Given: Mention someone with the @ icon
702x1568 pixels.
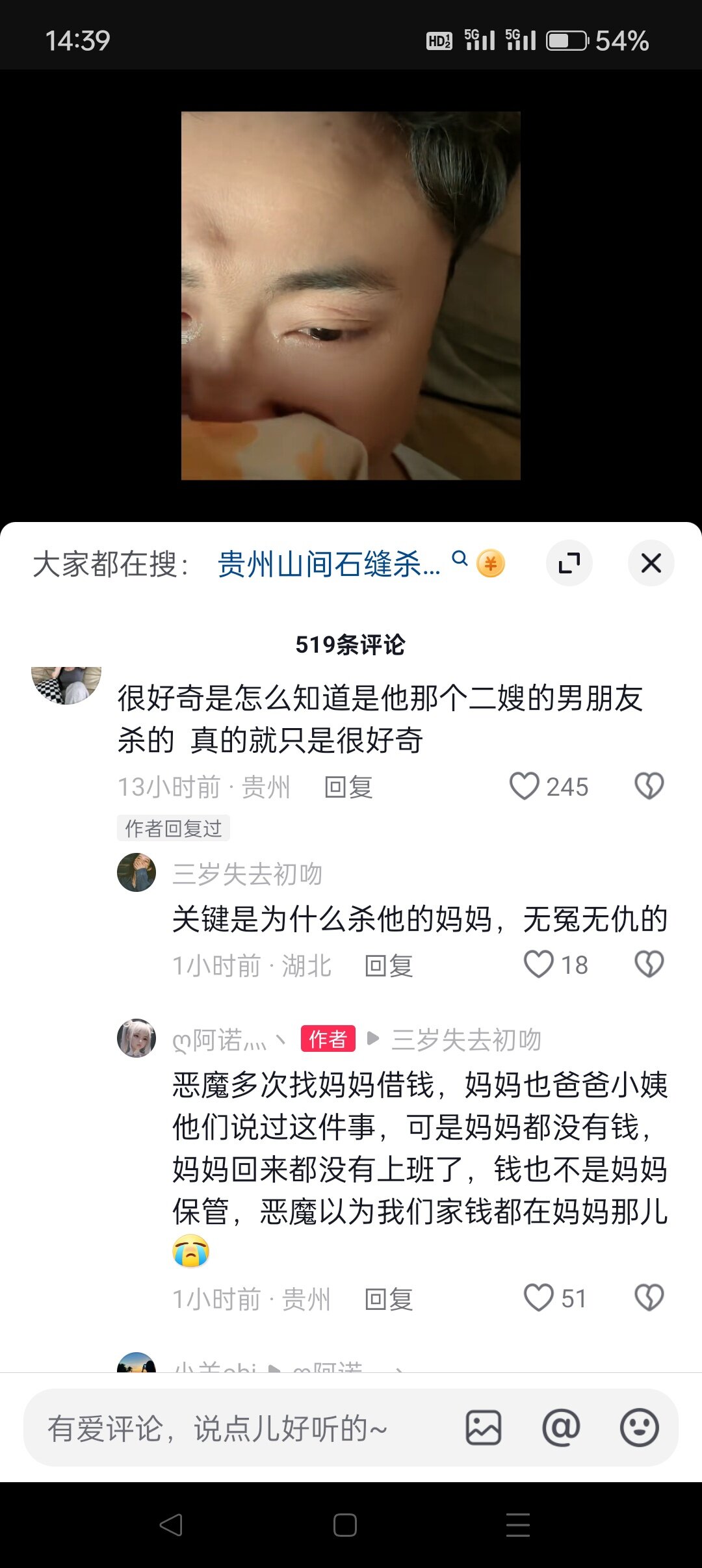Looking at the screenshot, I should pyautogui.click(x=561, y=1428).
